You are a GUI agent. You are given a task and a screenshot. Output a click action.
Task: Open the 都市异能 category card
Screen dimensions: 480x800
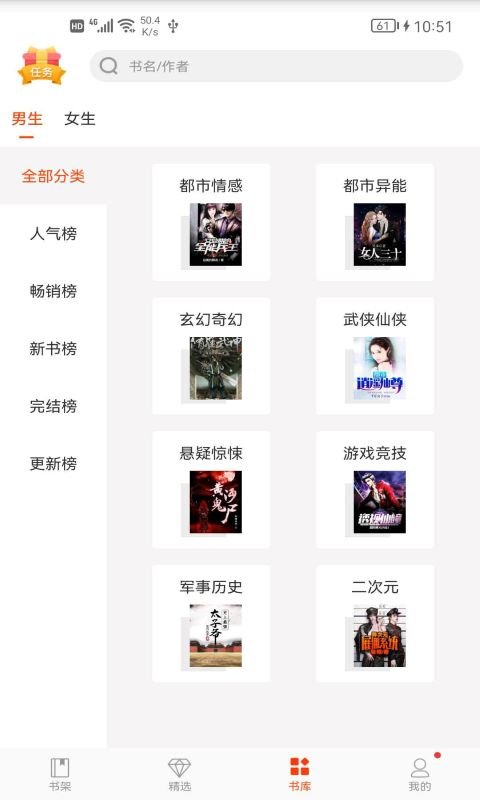coord(375,222)
